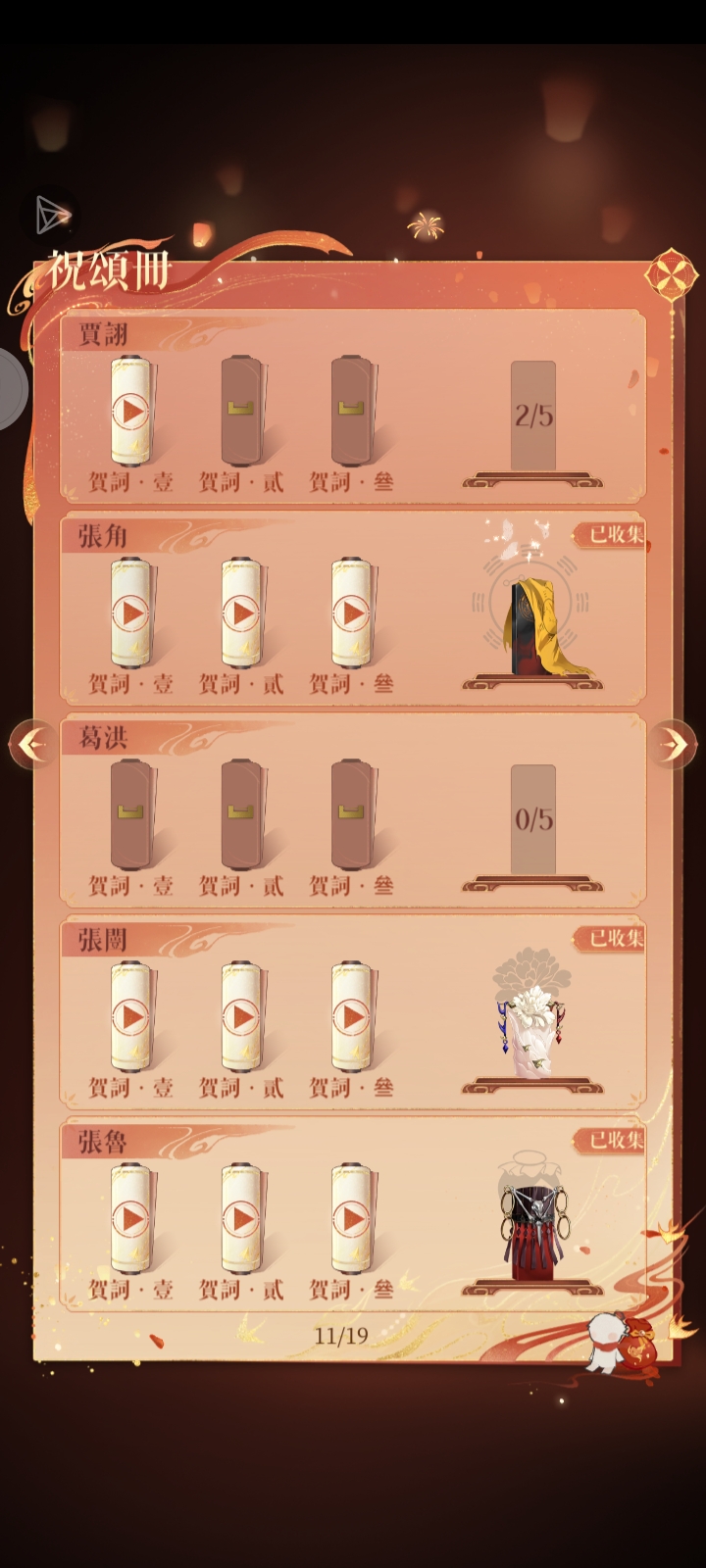The image size is (706, 1568).
Task: Play 張角's 賀詞·貳 scroll
Action: click(x=241, y=613)
